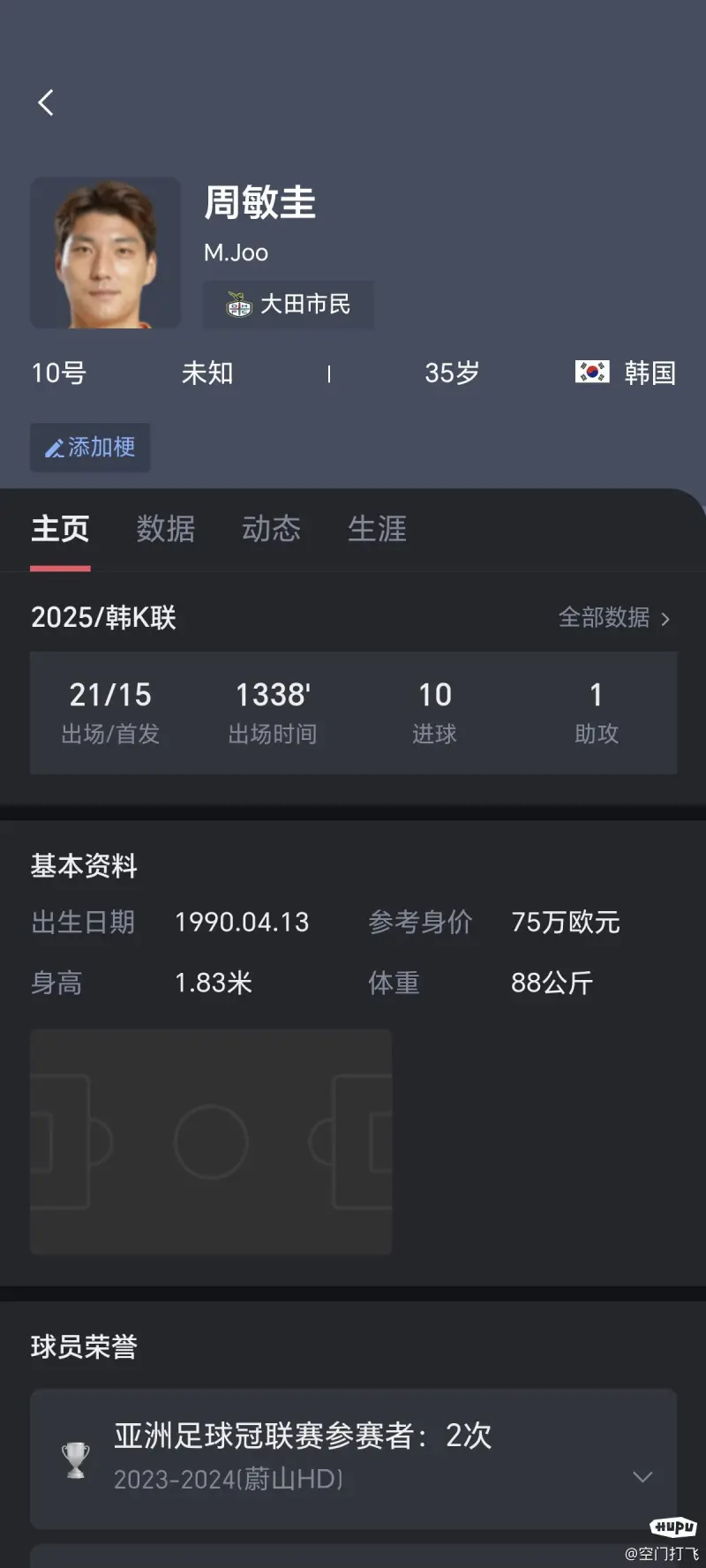View 全部数据 for 2025 韩K联

click(x=614, y=617)
